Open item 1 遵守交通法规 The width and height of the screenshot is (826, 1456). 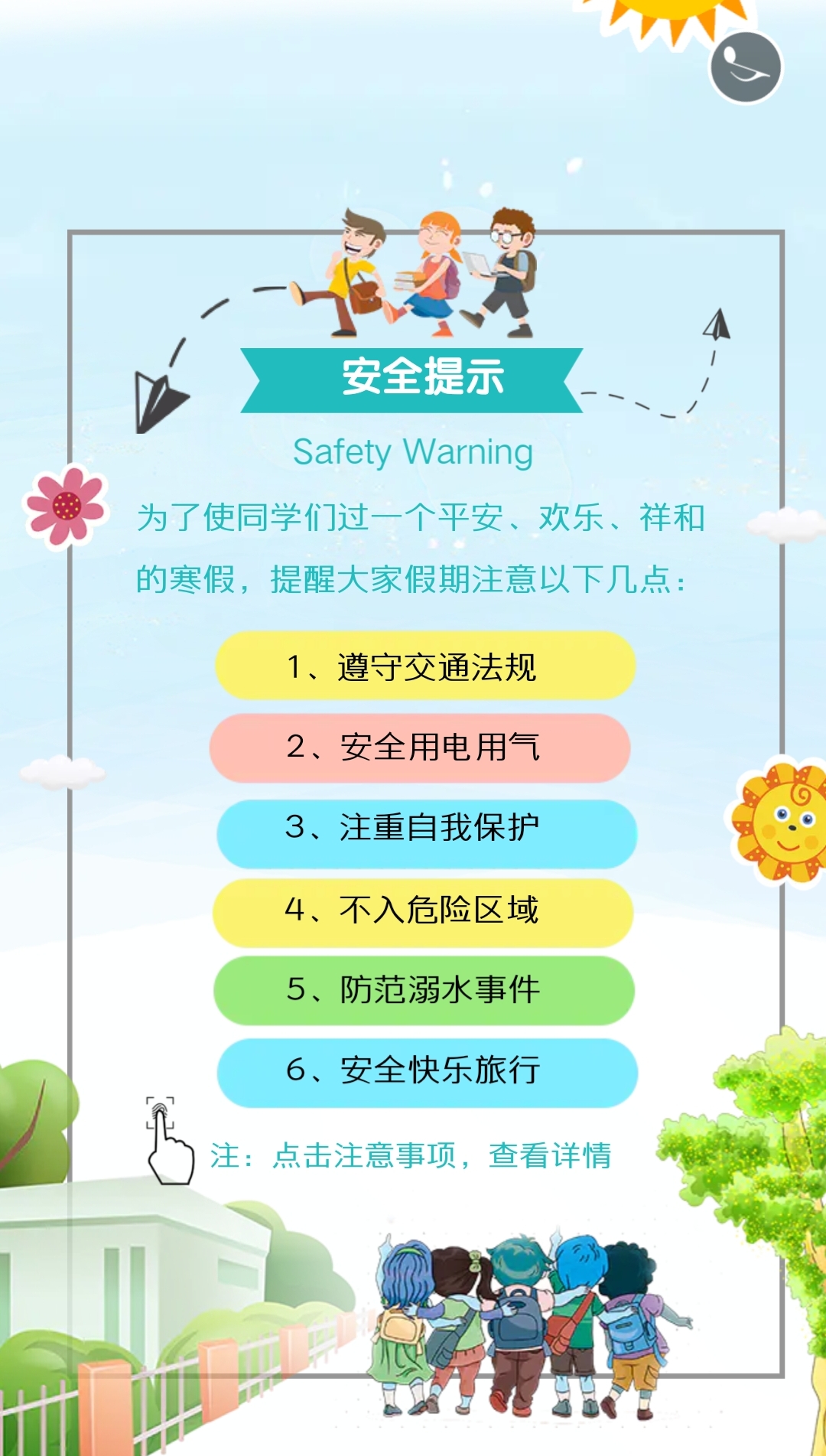pos(425,666)
